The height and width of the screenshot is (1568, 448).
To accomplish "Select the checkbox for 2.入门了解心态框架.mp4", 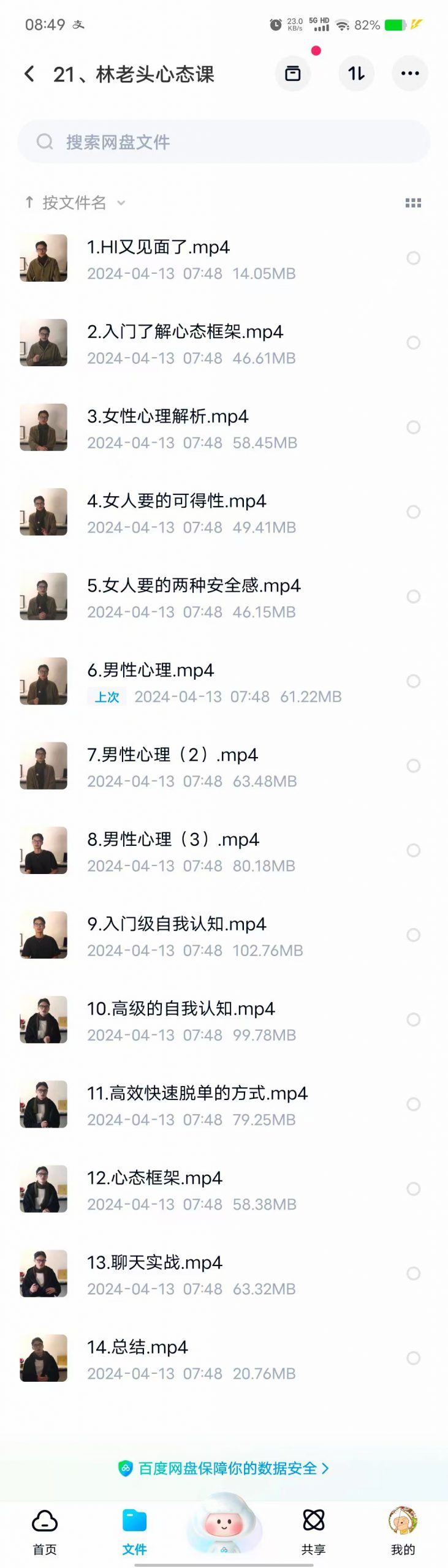I will click(414, 343).
